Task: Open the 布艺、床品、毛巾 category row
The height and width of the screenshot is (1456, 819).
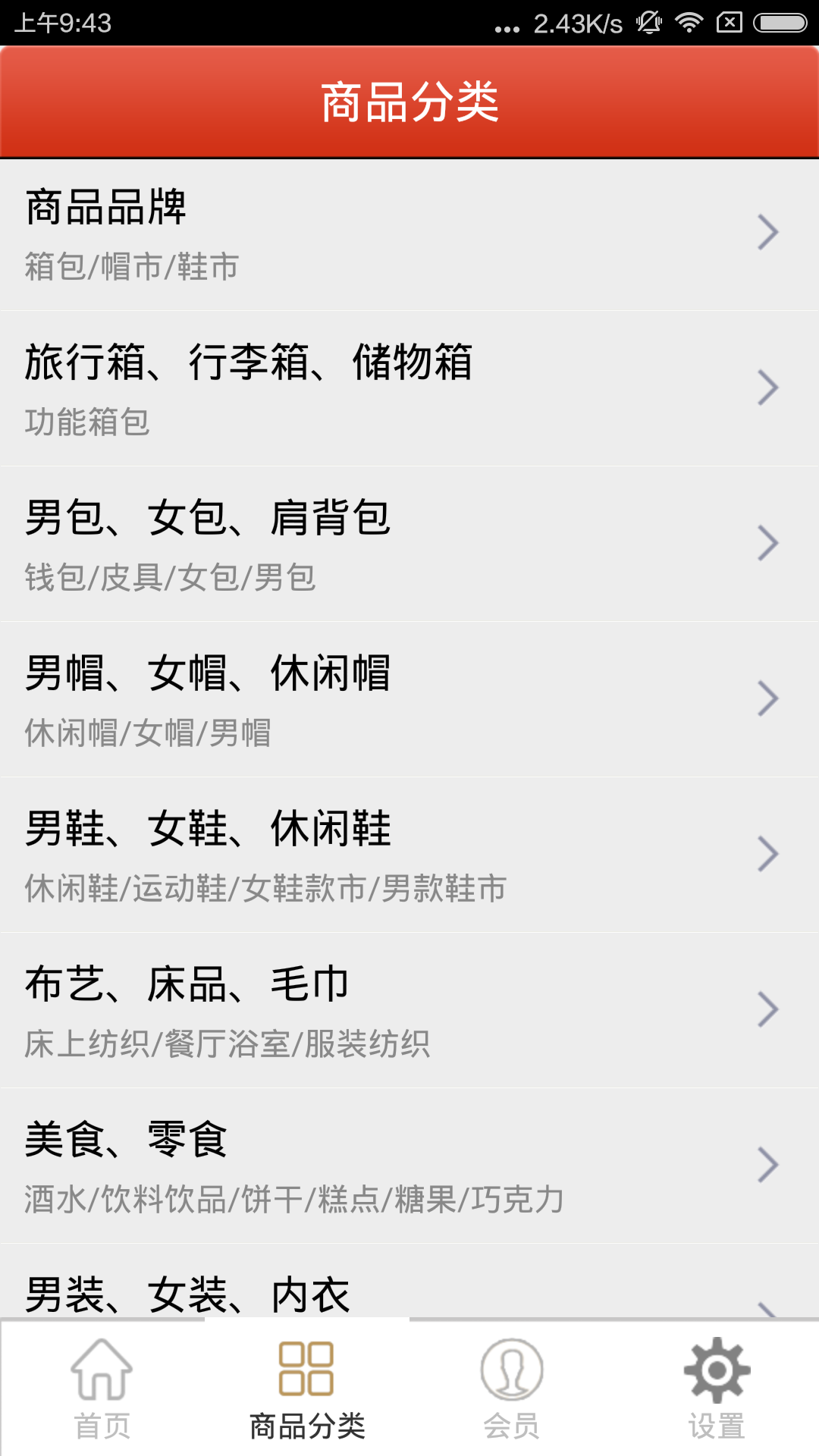Action: coord(409,1009)
